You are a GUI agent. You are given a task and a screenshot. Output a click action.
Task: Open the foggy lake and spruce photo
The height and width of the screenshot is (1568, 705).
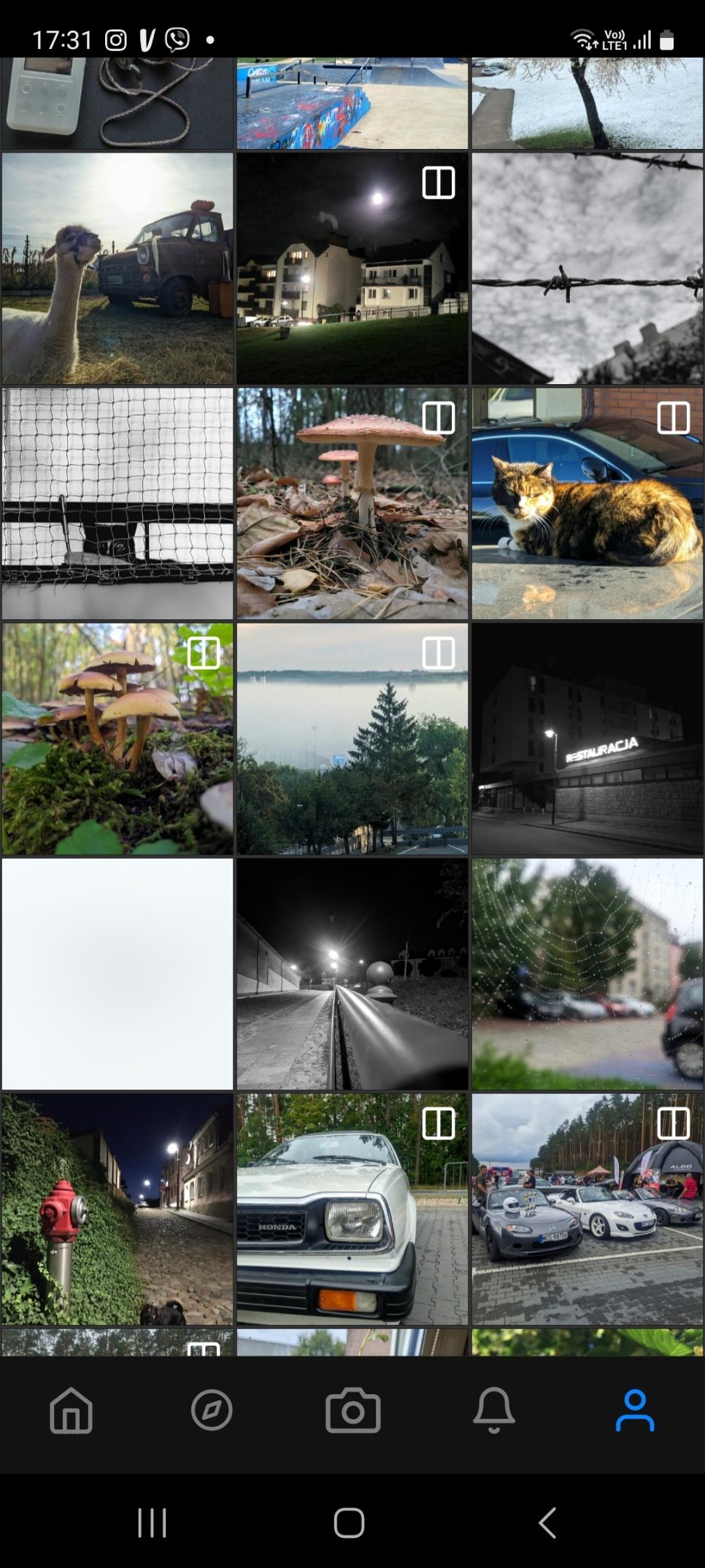(x=352, y=738)
